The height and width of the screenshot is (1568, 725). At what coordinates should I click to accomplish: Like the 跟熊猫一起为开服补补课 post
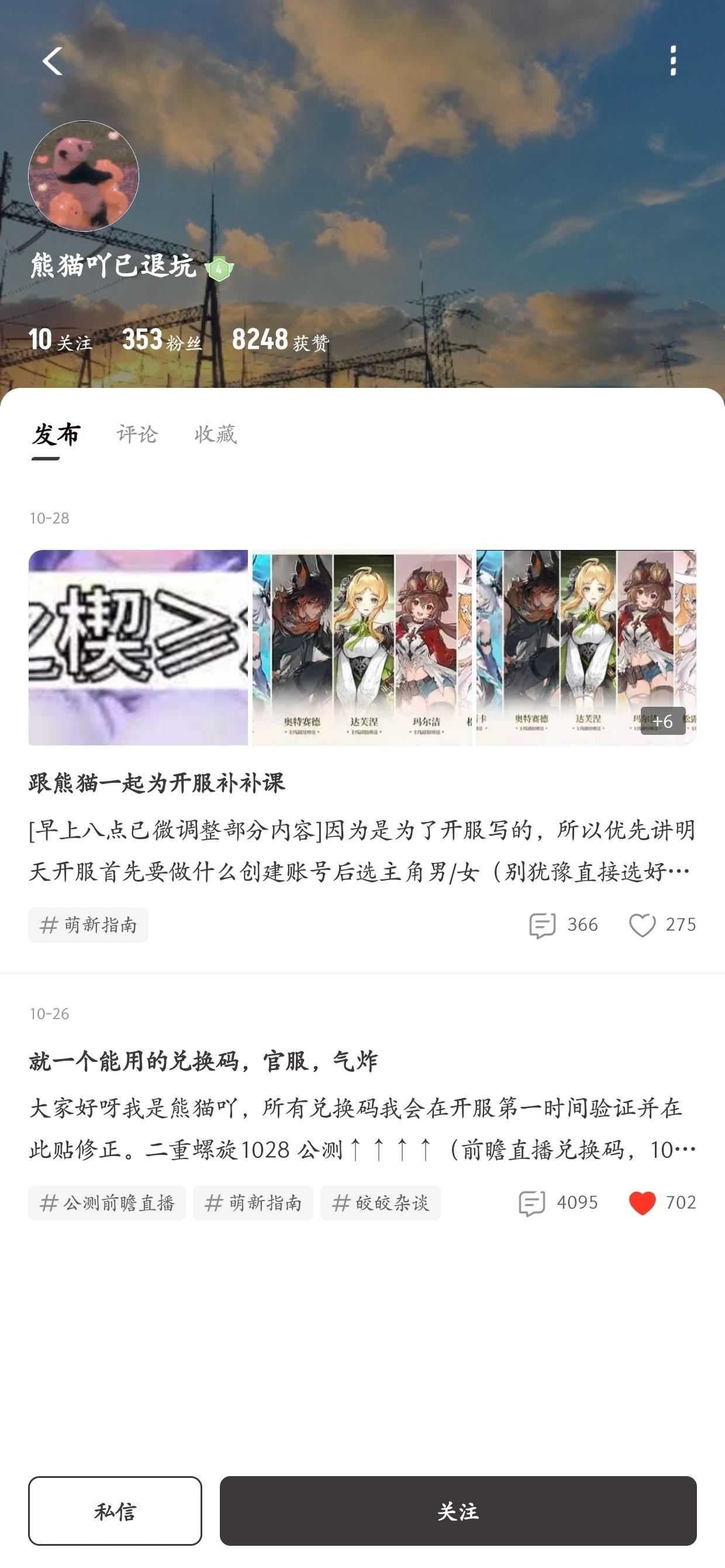coord(643,924)
